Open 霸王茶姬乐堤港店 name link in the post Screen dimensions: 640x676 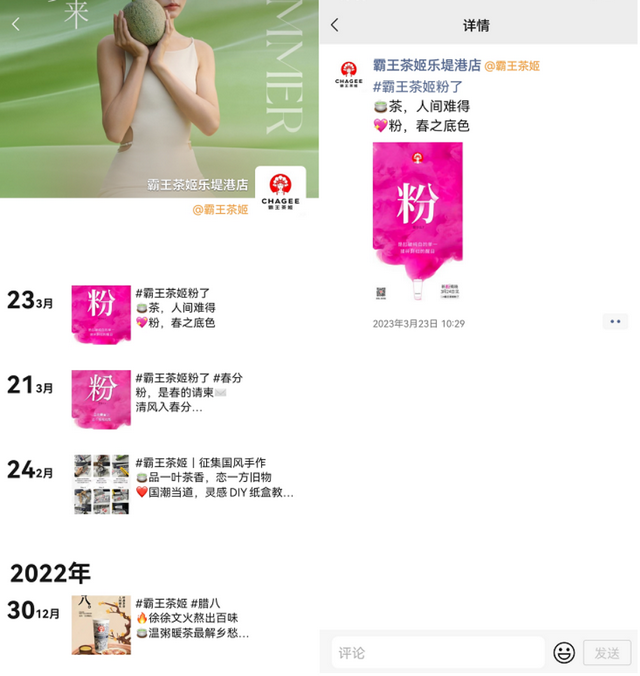427,65
